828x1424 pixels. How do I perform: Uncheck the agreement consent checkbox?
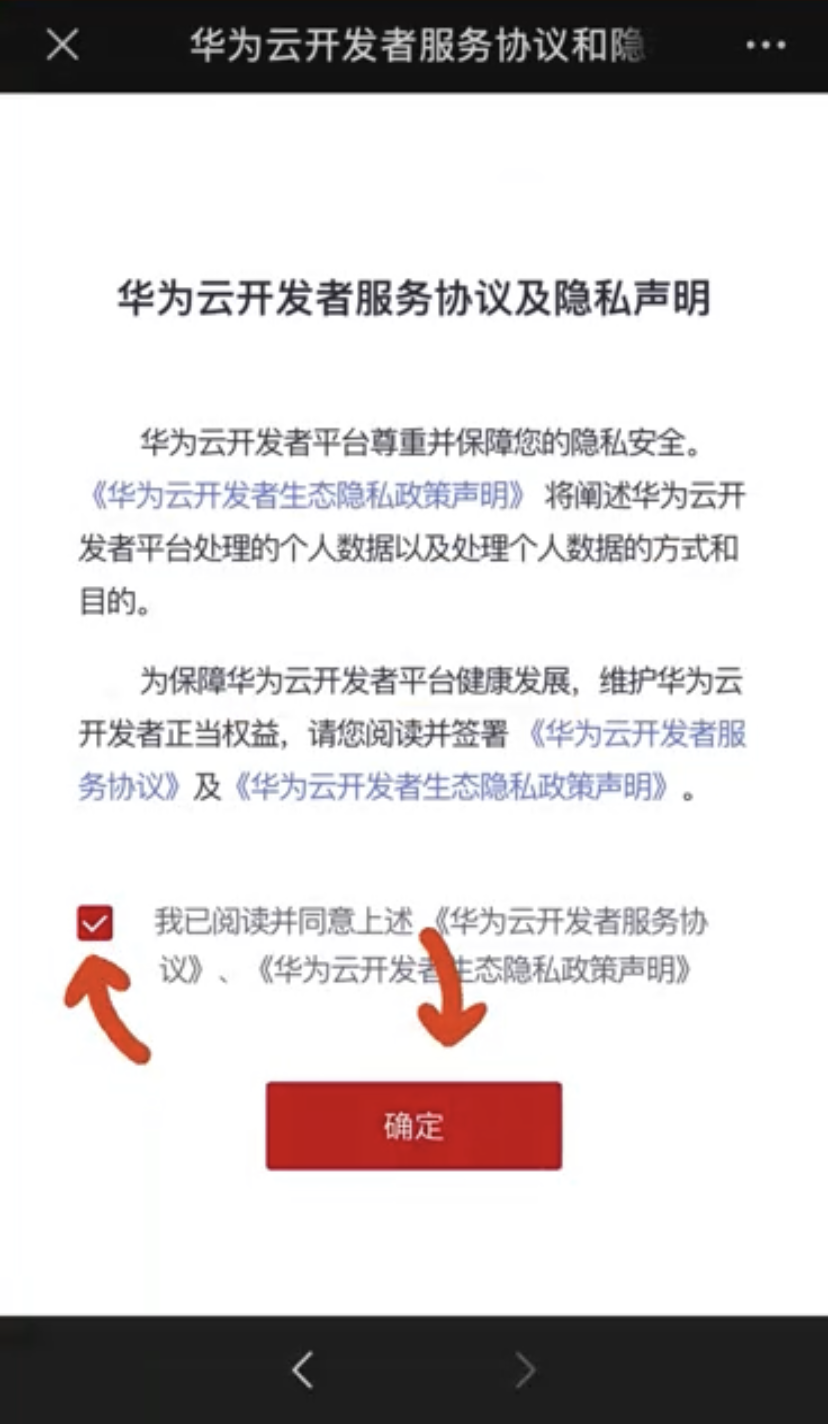click(x=95, y=923)
